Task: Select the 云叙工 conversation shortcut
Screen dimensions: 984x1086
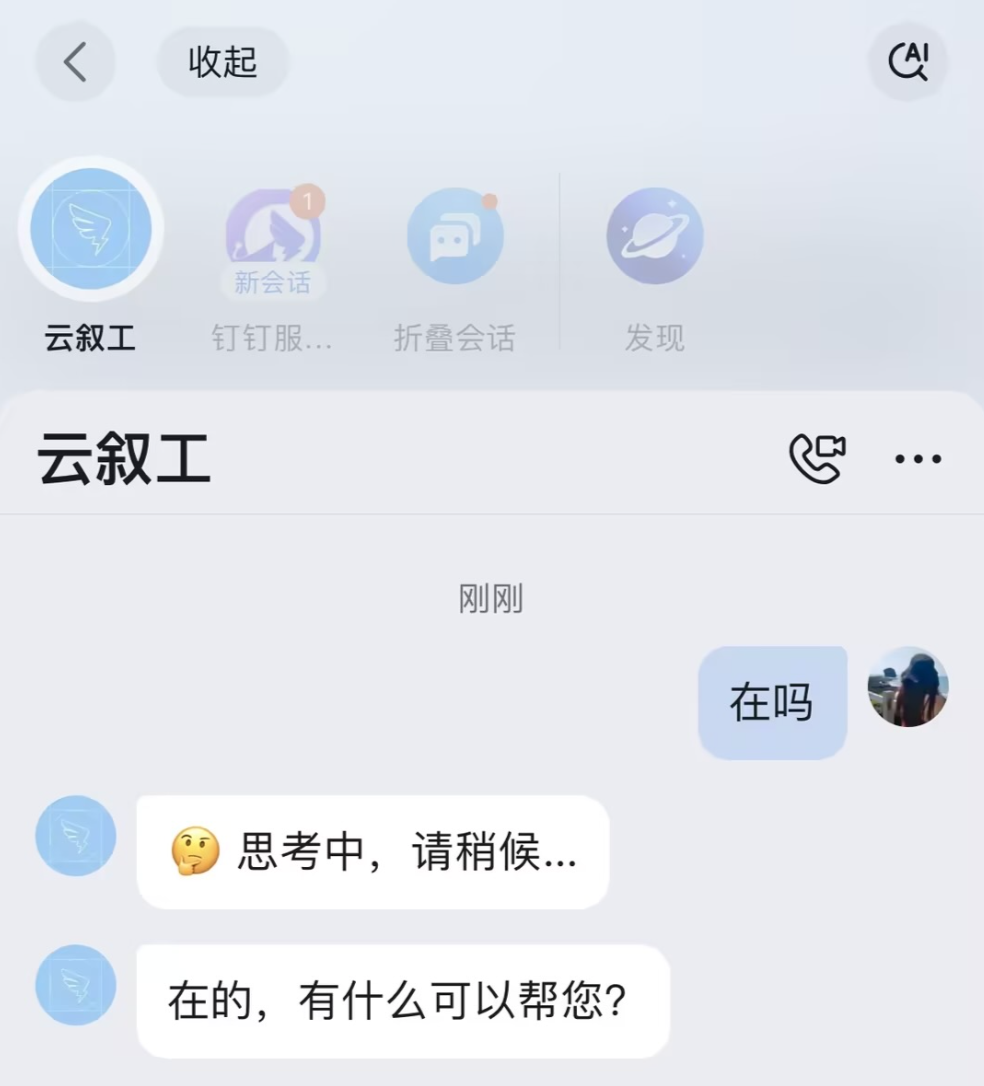Action: pos(91,229)
